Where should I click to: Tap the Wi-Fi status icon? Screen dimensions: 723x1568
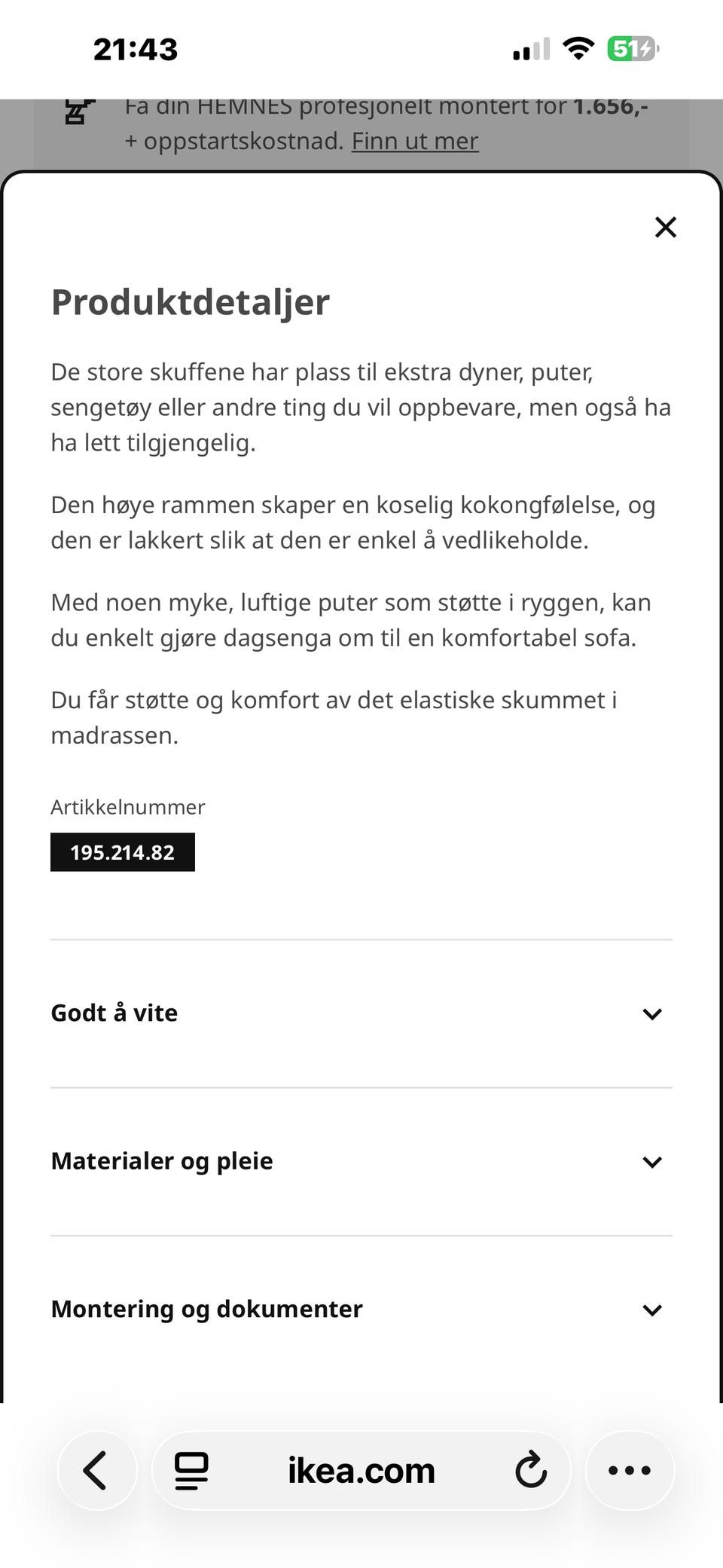[x=578, y=48]
